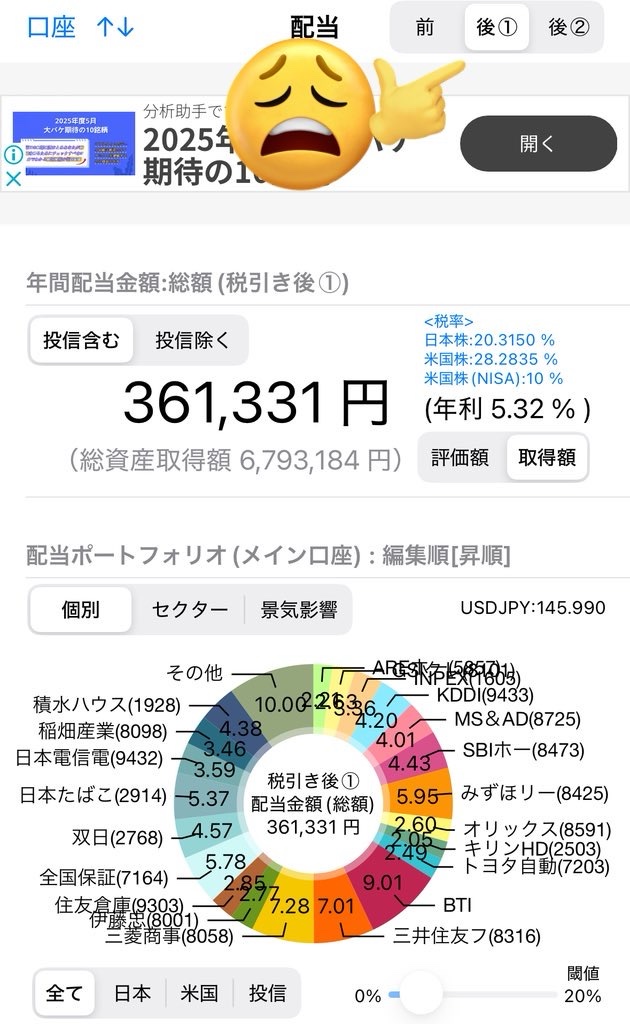Open the 口座 account link
Screen dimensions: 630x1024
tap(52, 27)
